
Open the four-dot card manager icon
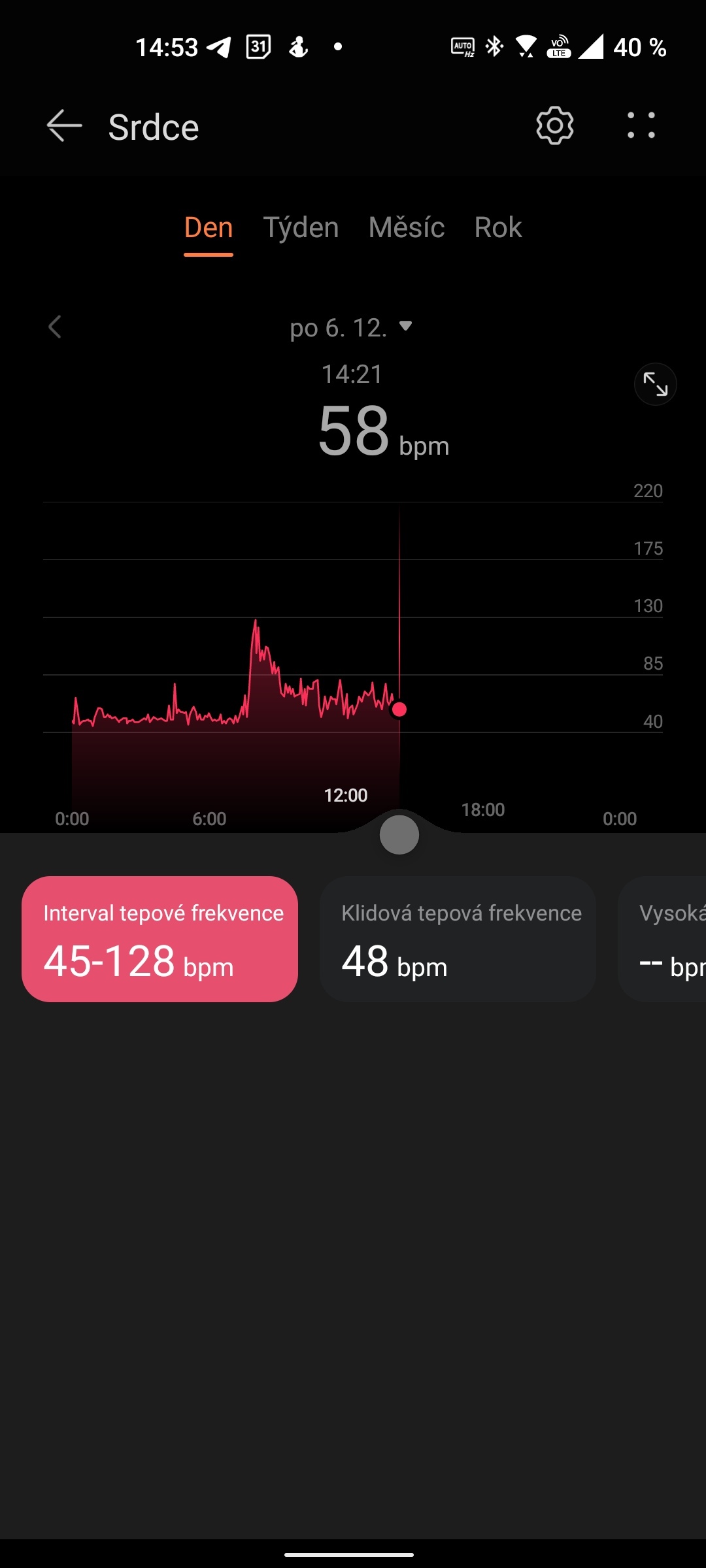pos(640,125)
